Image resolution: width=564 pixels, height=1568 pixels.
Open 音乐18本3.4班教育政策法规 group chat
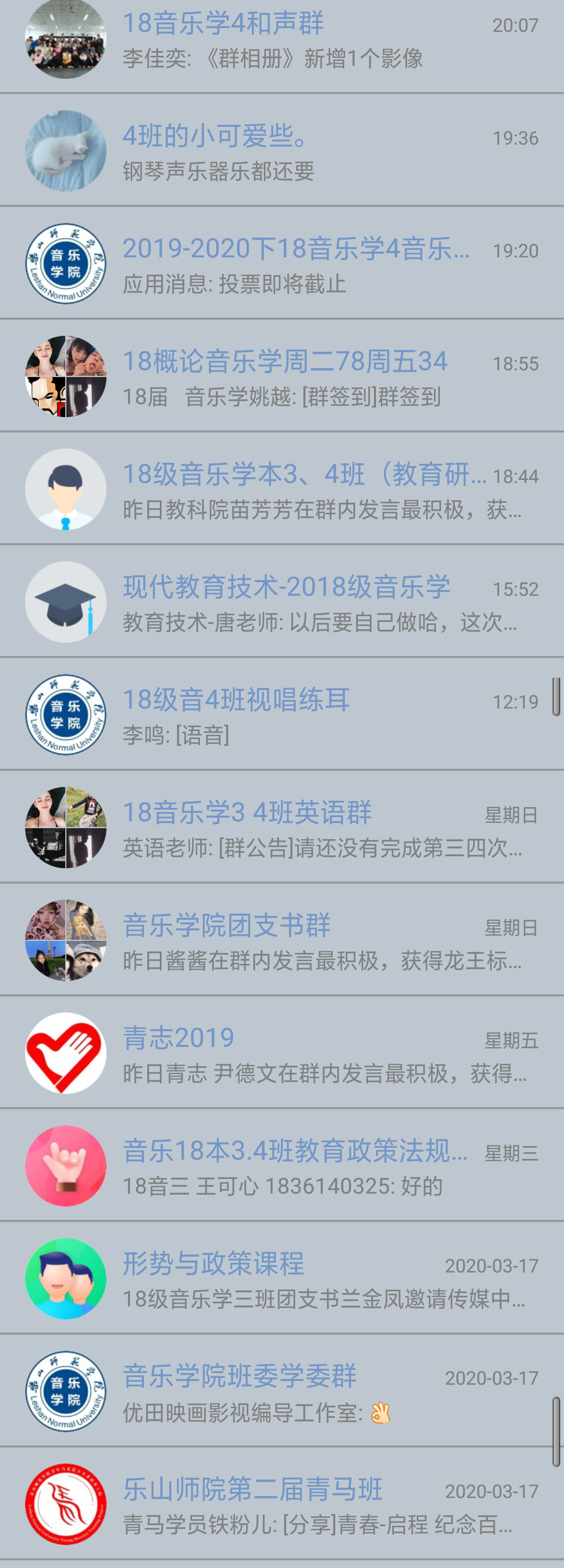pyautogui.click(x=282, y=1165)
